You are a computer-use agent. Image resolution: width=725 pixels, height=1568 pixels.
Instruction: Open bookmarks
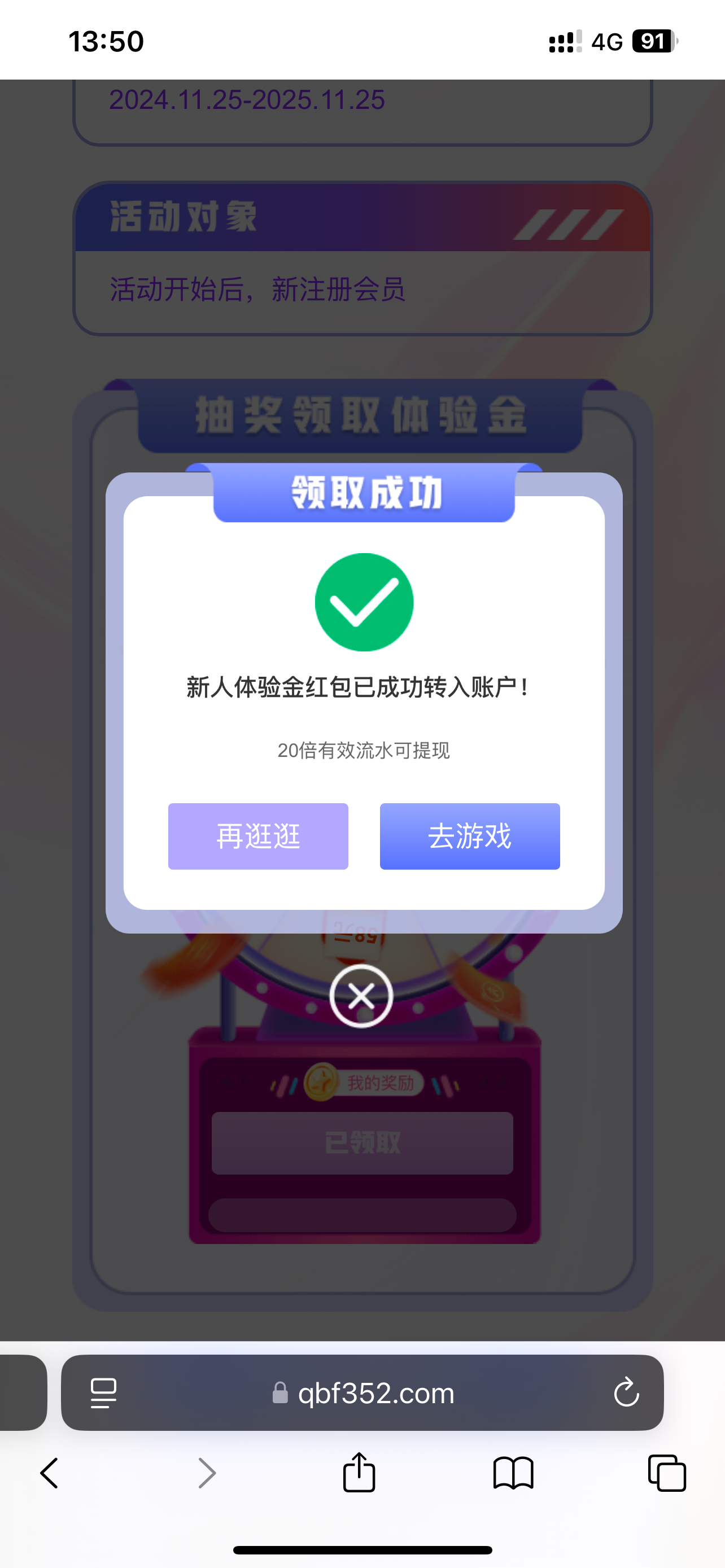coord(513,1473)
